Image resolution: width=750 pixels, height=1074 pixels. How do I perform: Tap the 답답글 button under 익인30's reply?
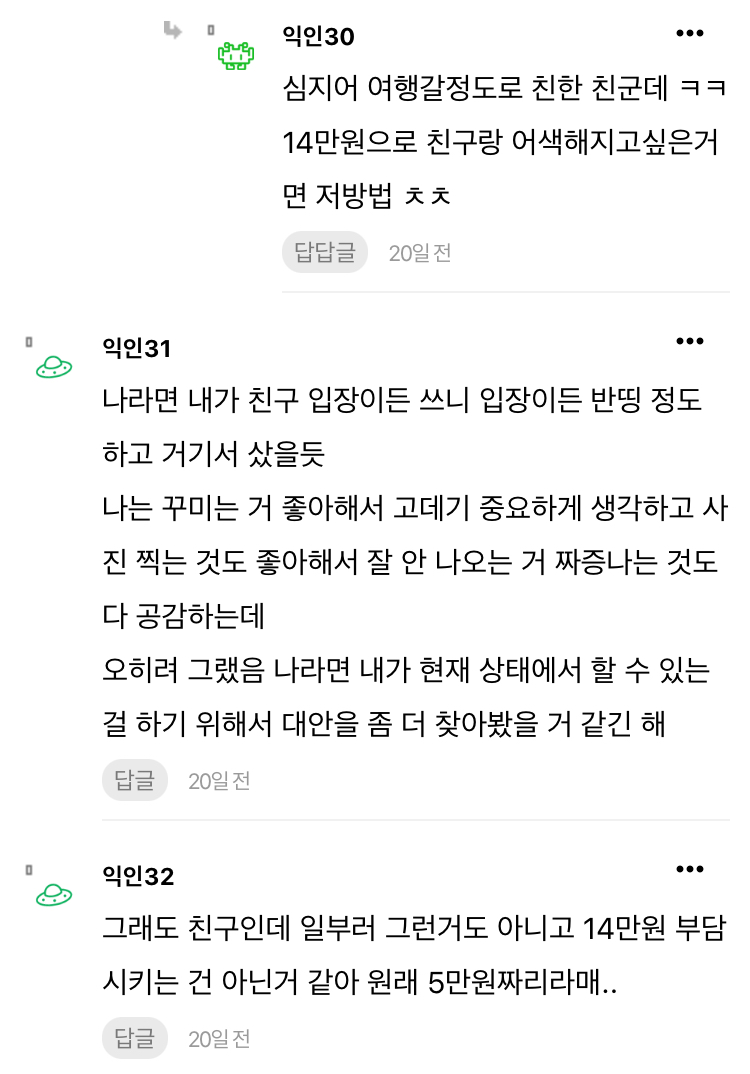(x=325, y=253)
